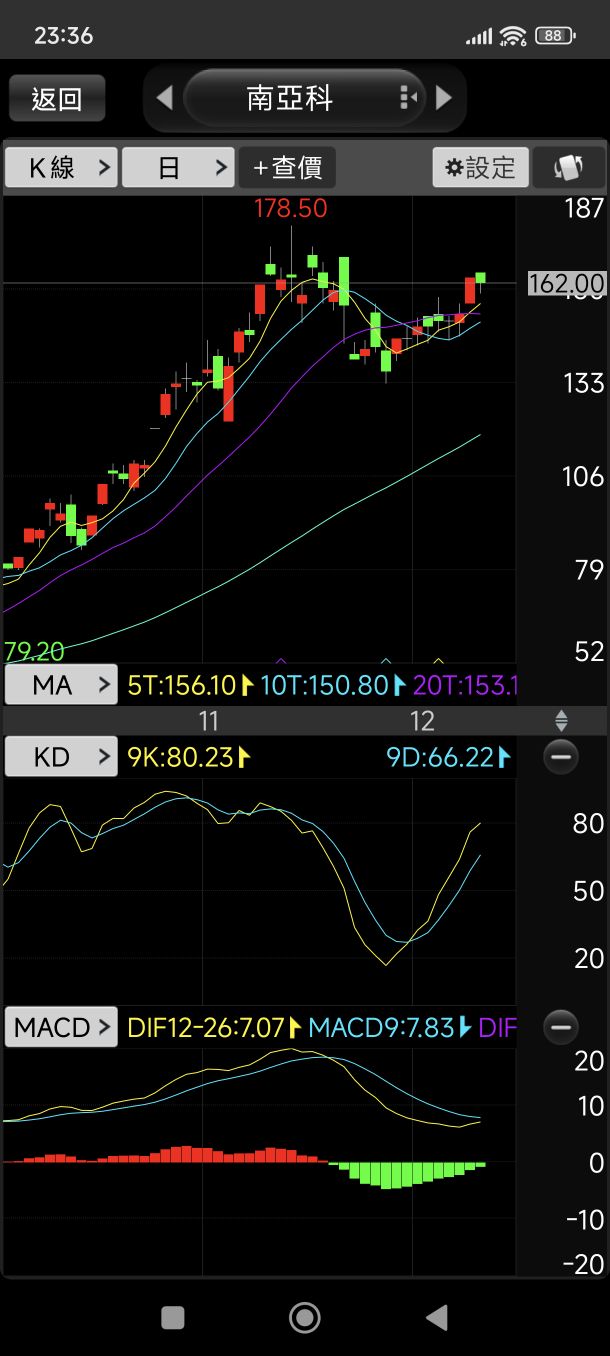Go to the next stock with right arrow
610x1356 pixels.
coord(444,98)
